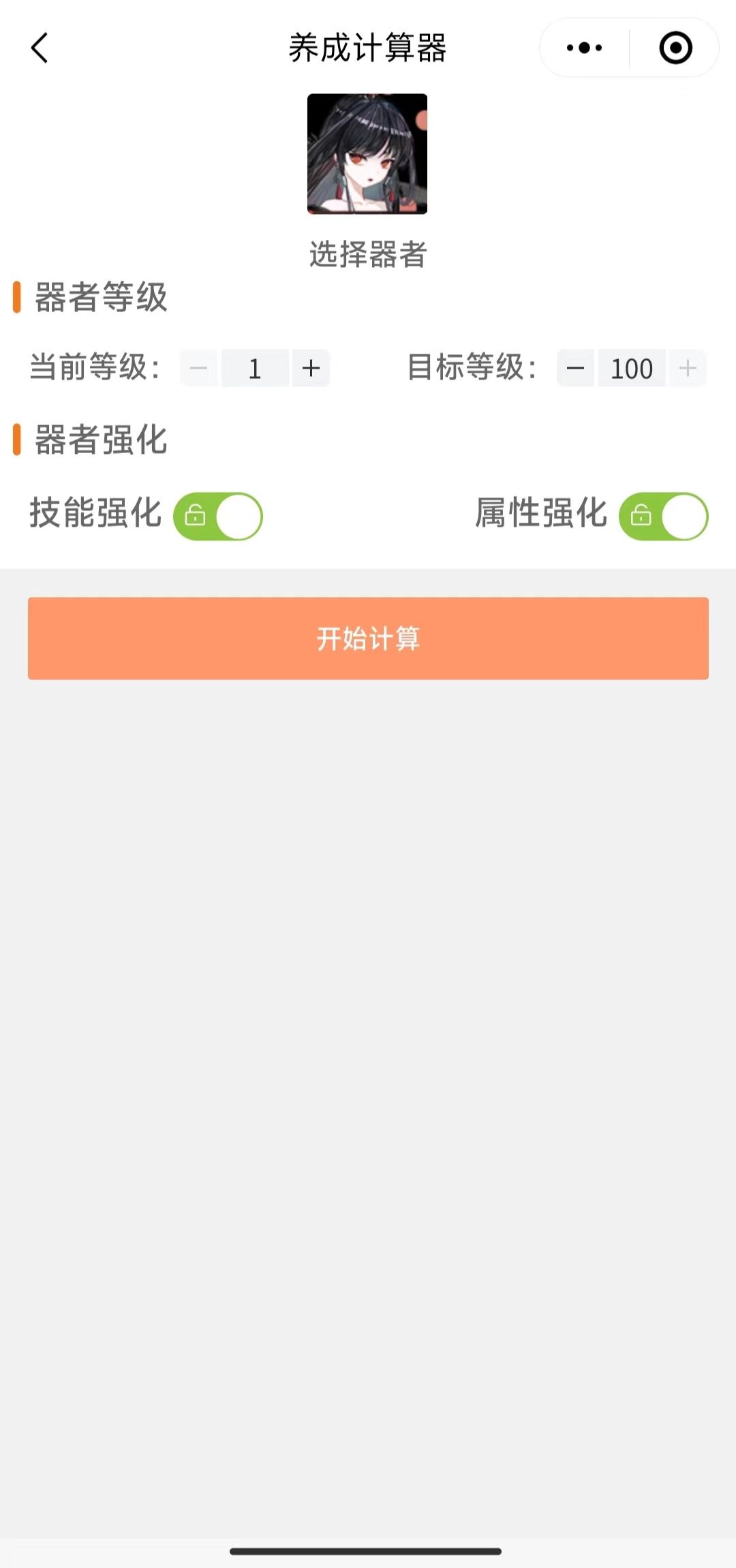Tap the lock icon inside 技能强化 toggle
736x1568 pixels.
coord(197,516)
